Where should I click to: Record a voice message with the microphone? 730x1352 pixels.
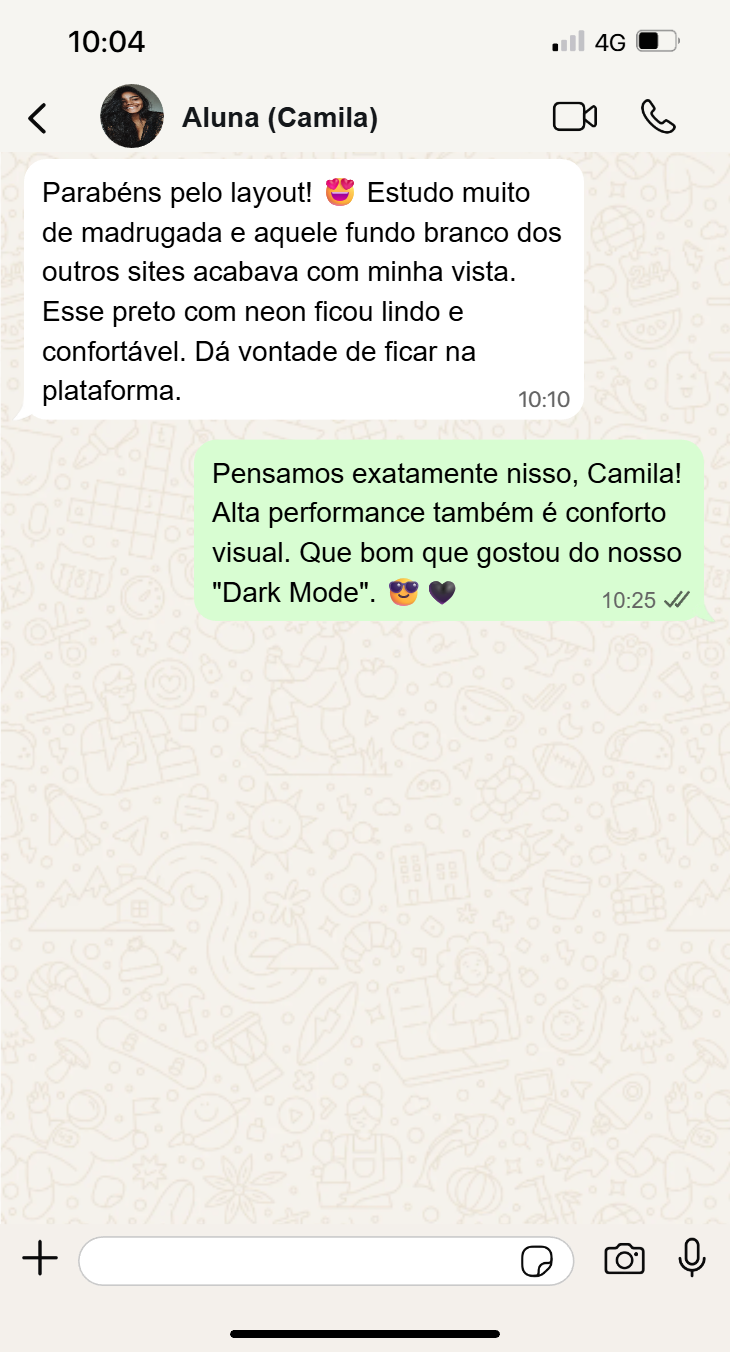pos(692,1260)
